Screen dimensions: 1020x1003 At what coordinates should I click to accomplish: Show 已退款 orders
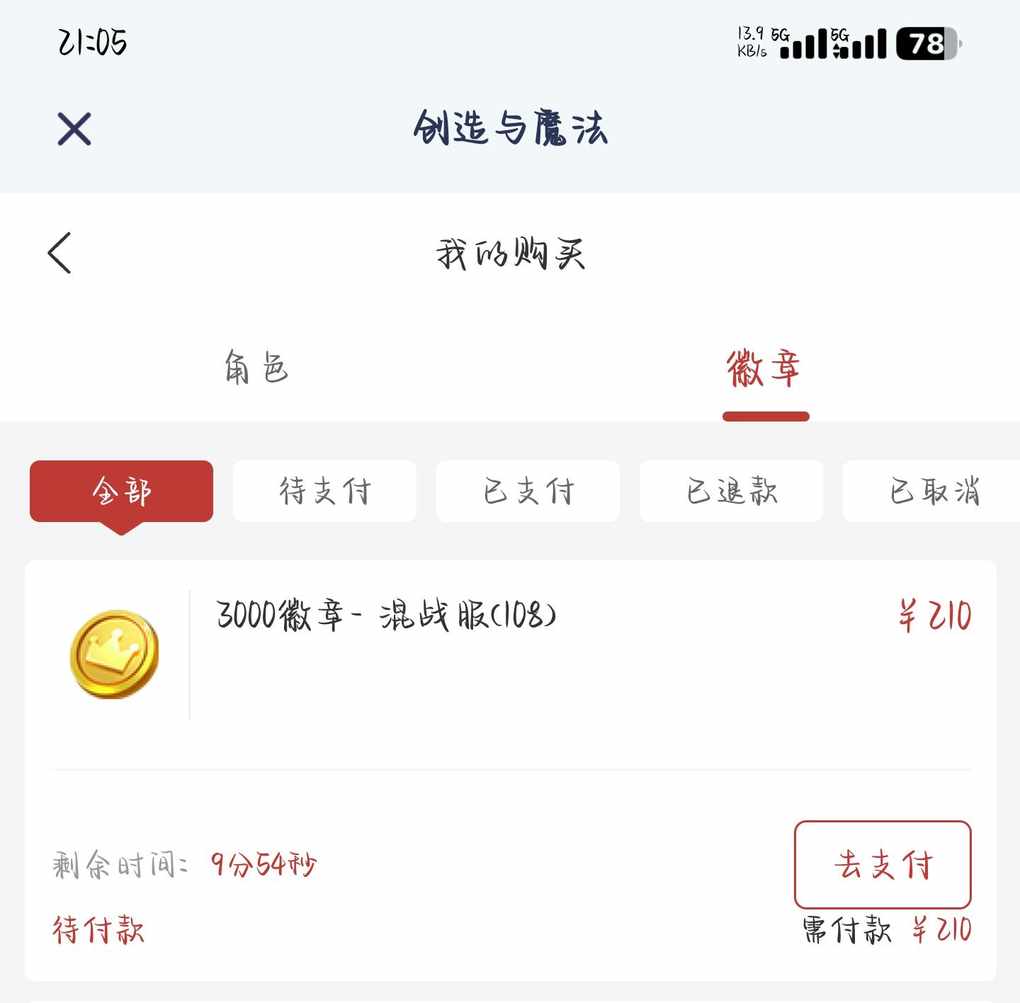pyautogui.click(x=731, y=491)
